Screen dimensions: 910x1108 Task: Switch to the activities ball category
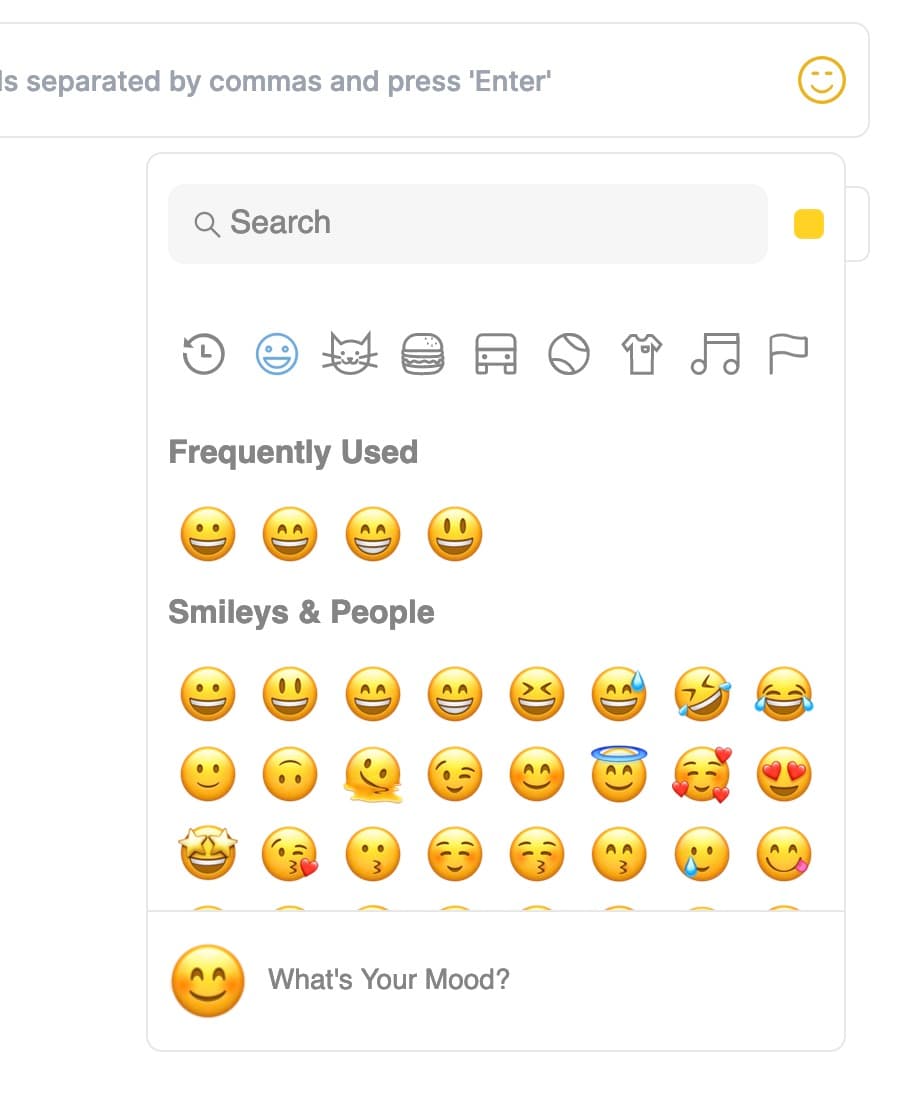[569, 354]
